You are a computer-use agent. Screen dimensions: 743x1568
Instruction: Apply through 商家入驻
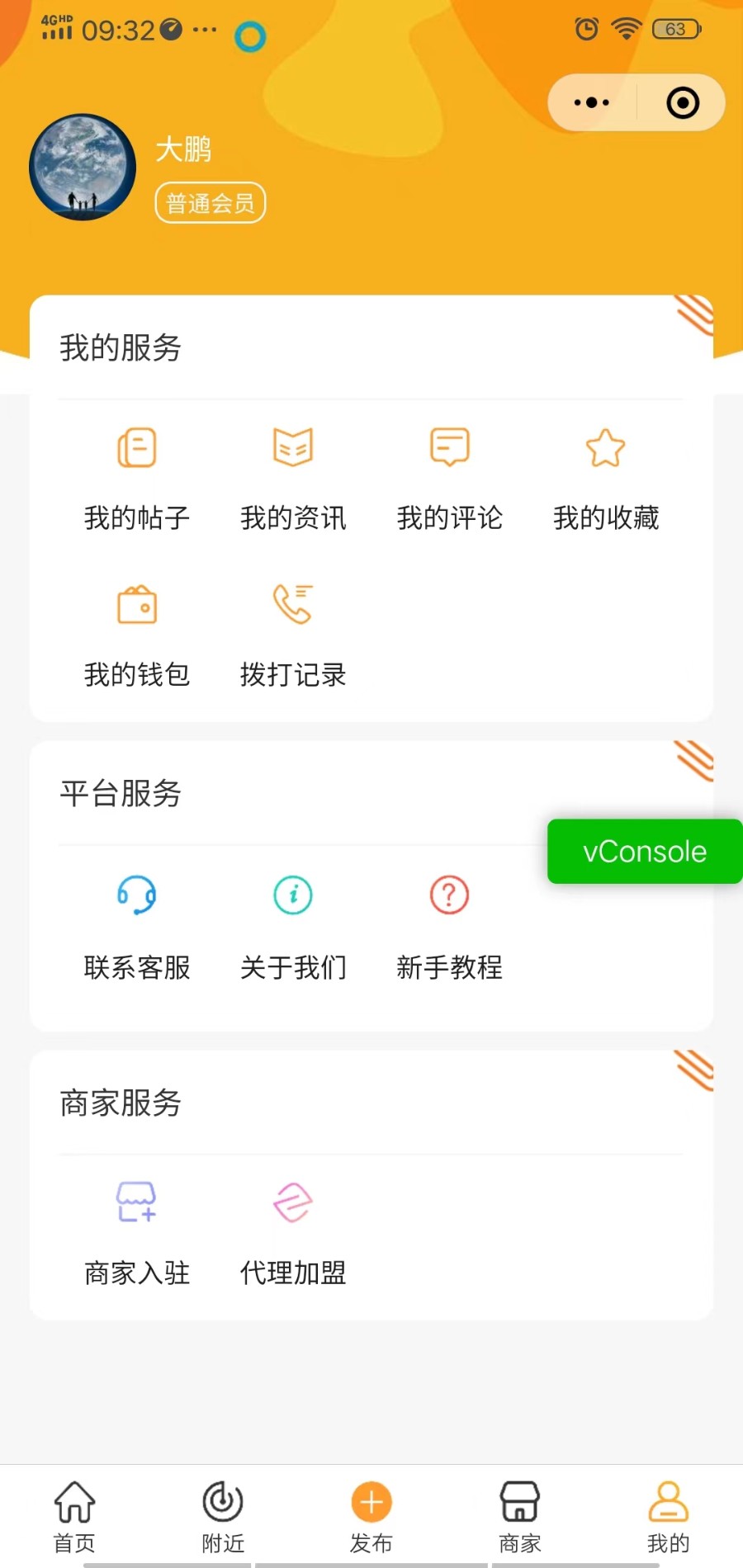[x=137, y=1232]
